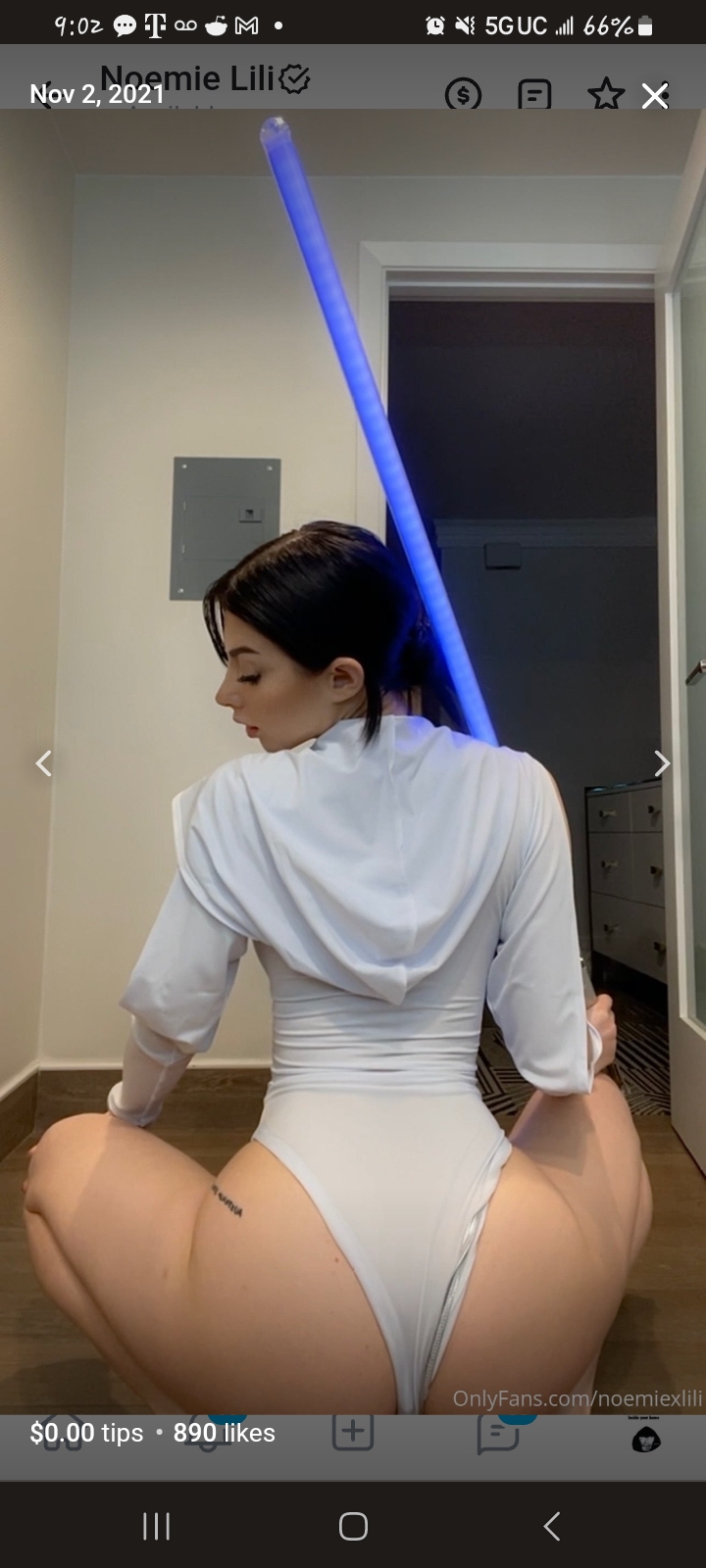Tap the system back button

tap(552, 1525)
